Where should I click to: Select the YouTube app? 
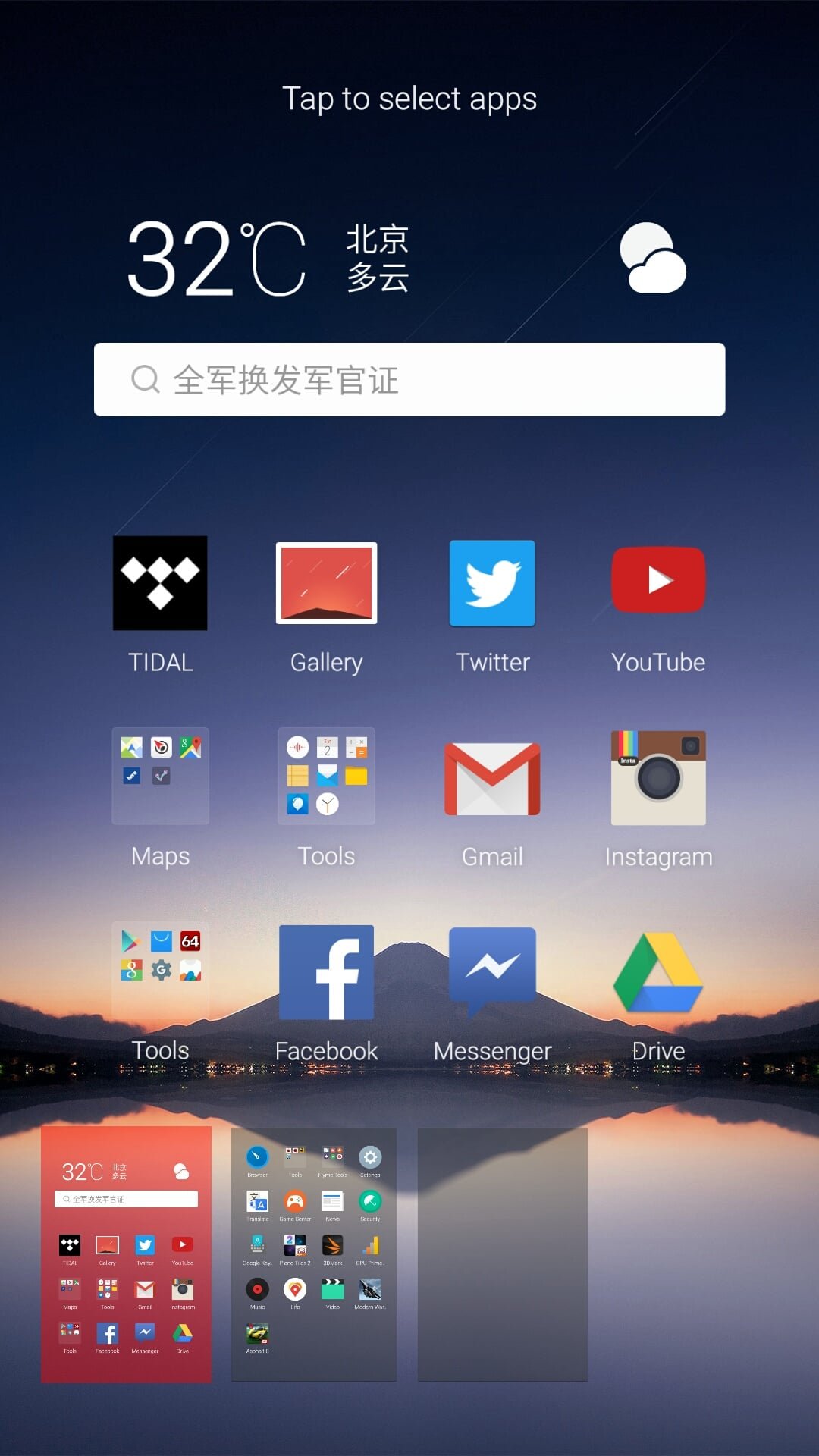coord(658,580)
